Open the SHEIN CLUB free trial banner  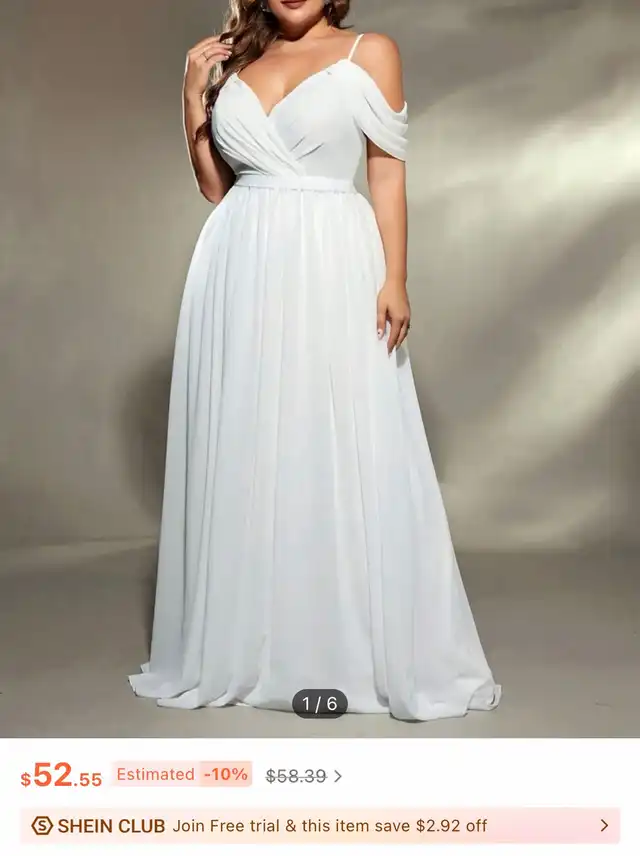[320, 826]
